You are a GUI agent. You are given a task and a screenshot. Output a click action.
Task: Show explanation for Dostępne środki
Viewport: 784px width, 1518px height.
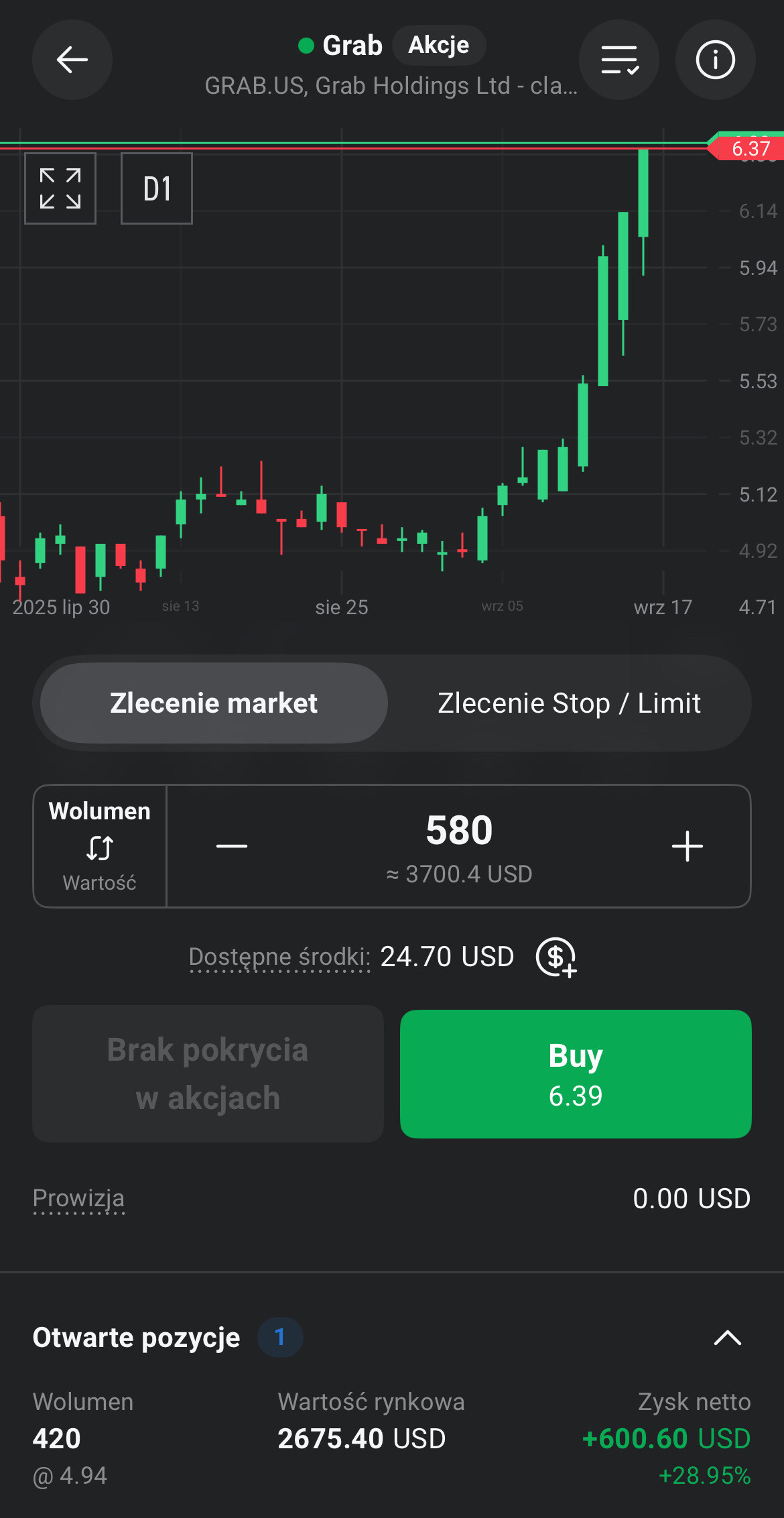click(x=279, y=957)
